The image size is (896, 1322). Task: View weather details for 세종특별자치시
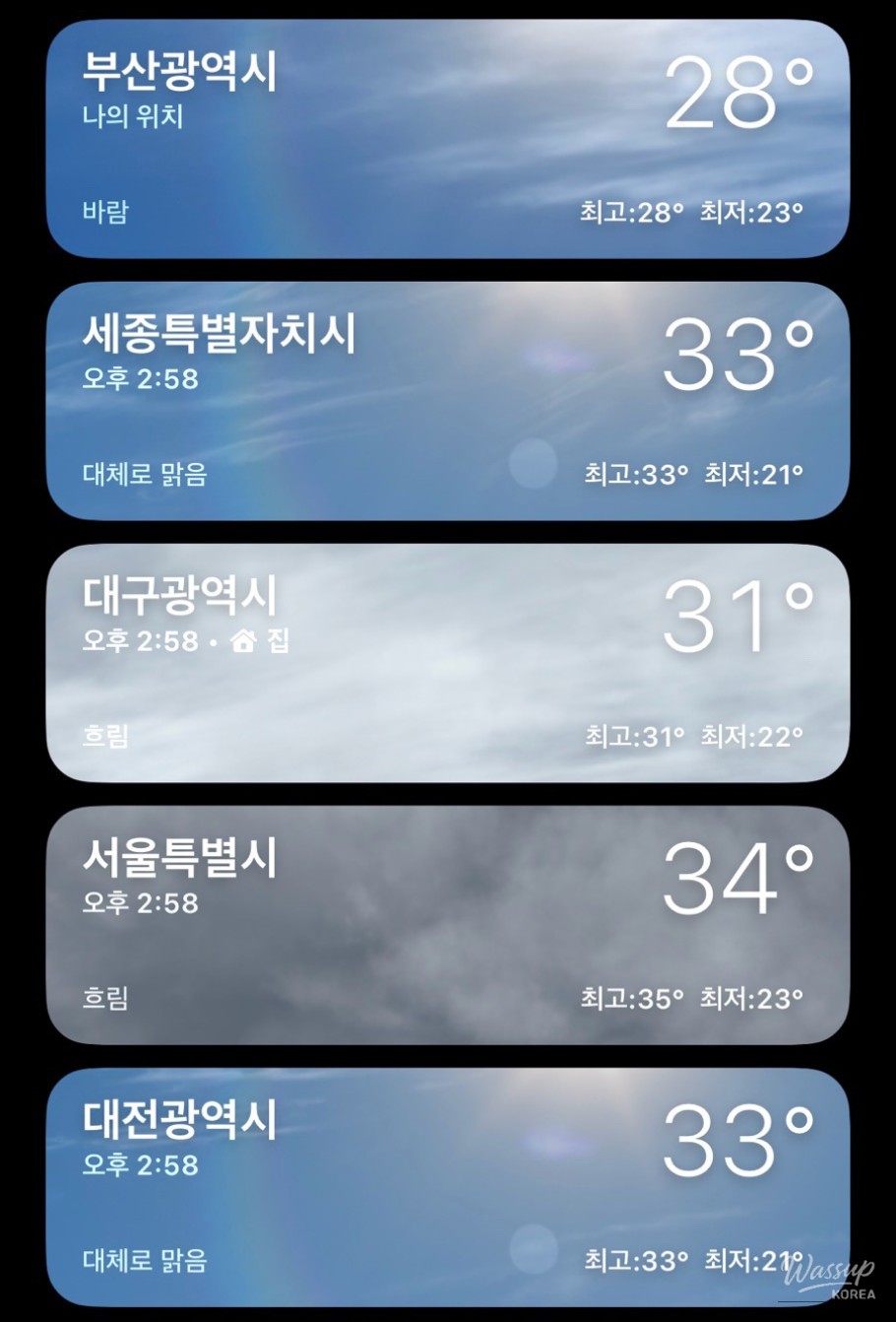tap(448, 401)
